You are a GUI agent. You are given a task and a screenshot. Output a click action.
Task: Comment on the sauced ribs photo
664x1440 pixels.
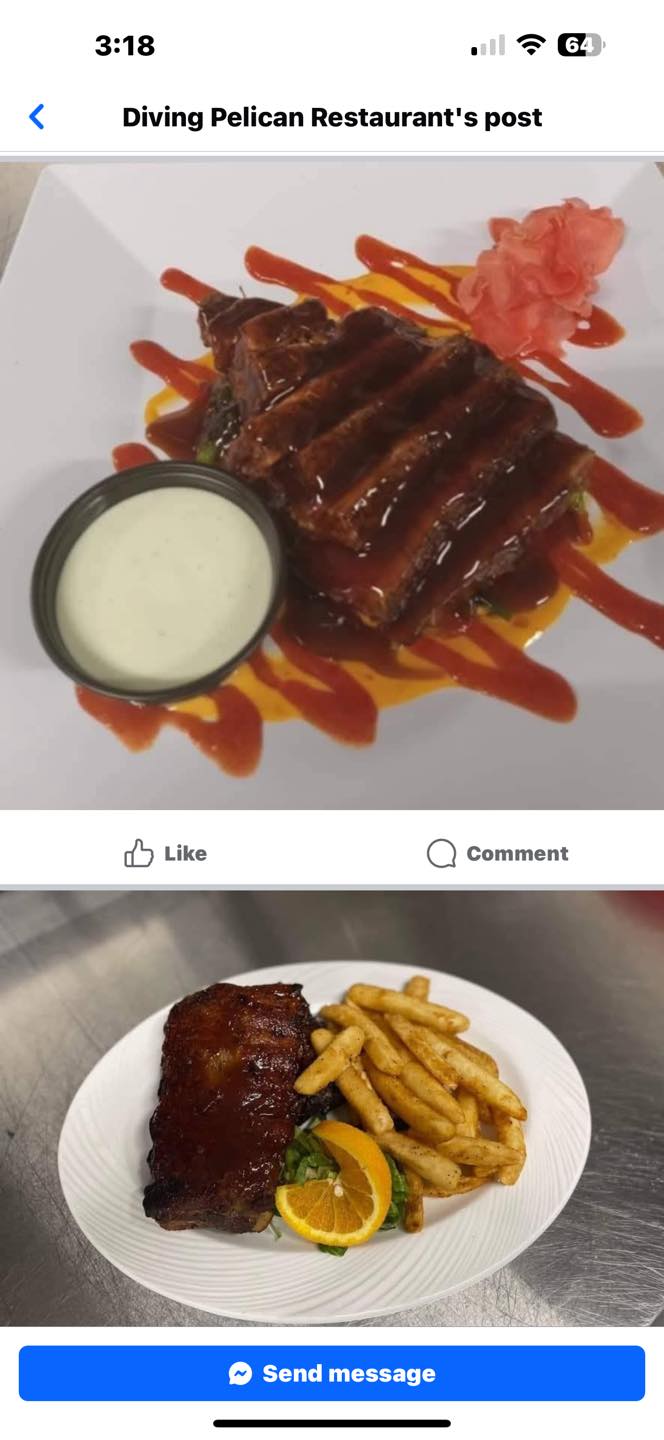(497, 853)
